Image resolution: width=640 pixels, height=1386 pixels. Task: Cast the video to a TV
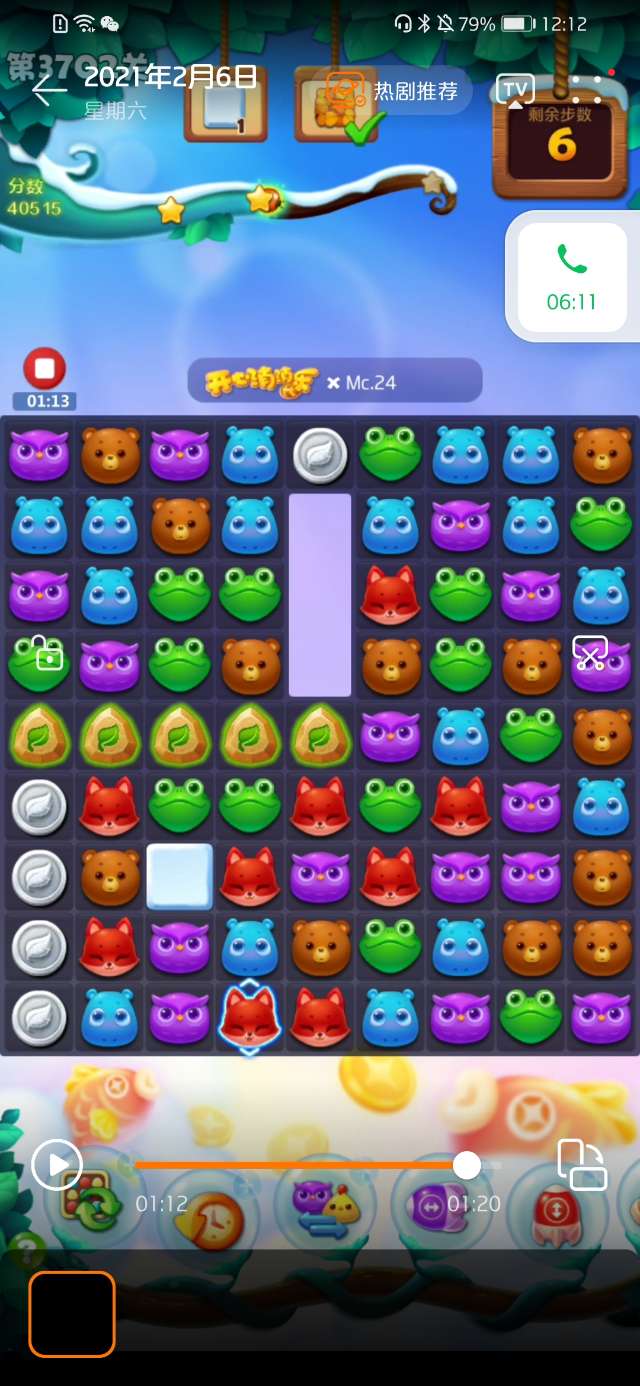(515, 90)
